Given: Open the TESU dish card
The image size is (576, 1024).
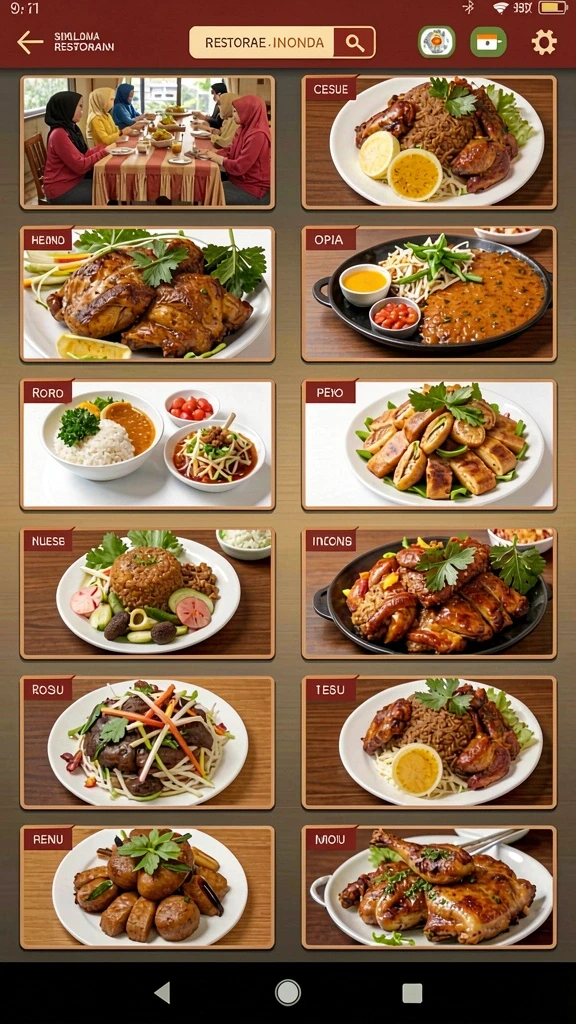Looking at the screenshot, I should (x=429, y=743).
